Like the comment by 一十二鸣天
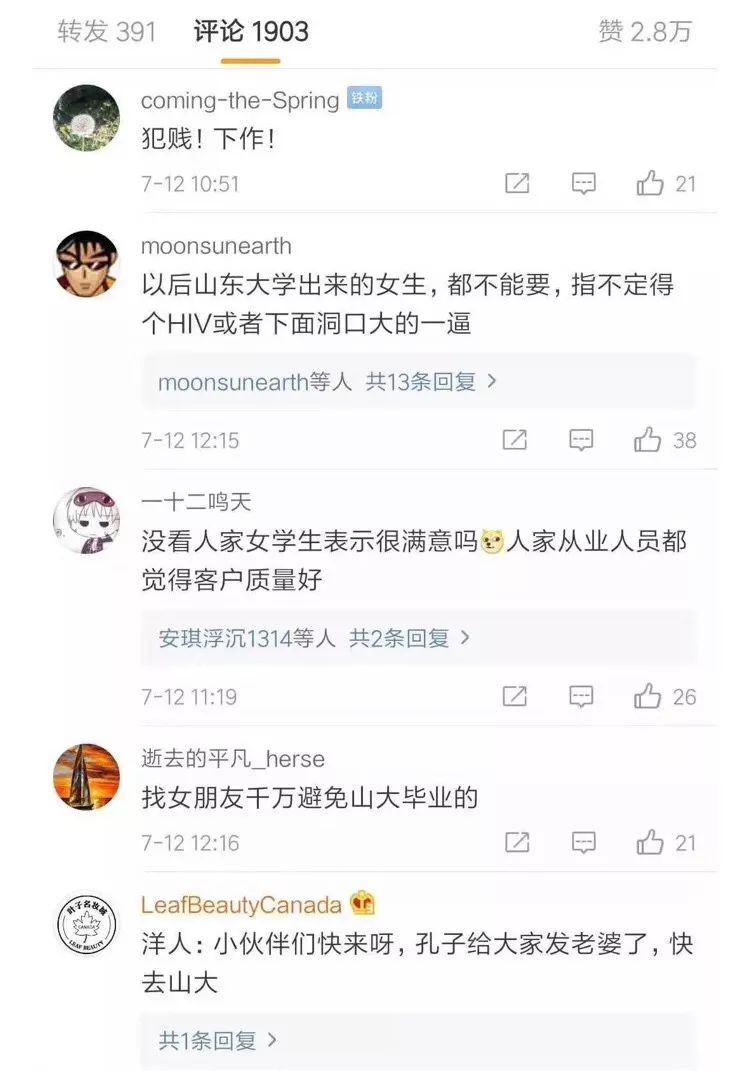This screenshot has width=750, height=1071. tap(649, 697)
